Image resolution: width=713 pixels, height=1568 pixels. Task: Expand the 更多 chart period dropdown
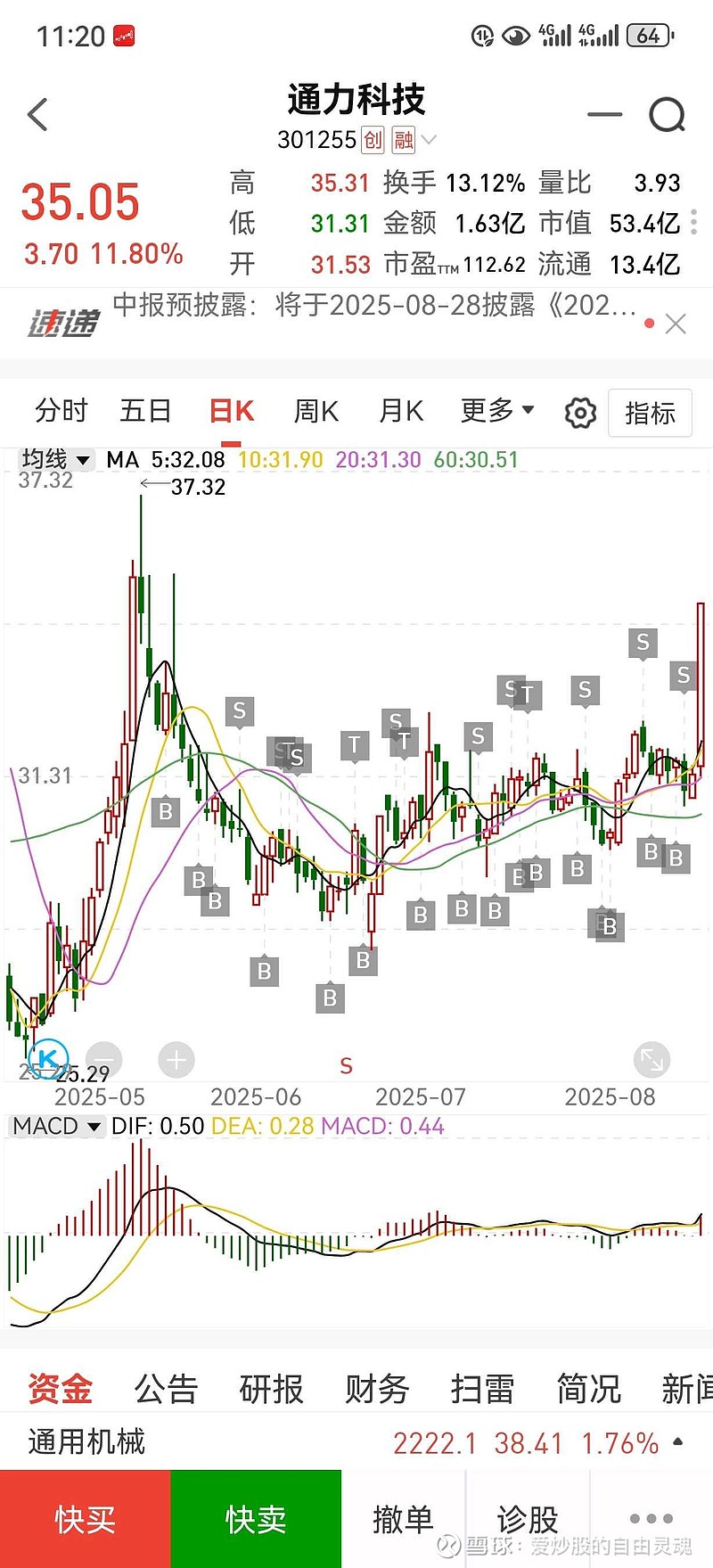[497, 410]
